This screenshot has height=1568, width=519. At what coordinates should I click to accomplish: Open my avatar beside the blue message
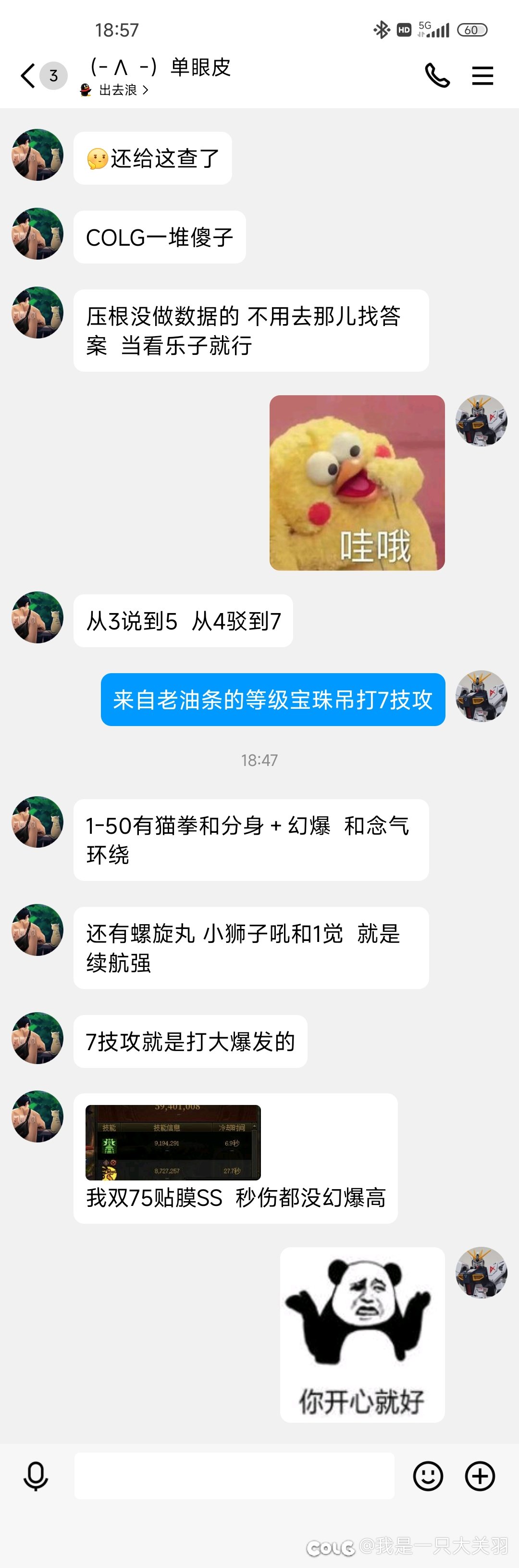click(x=482, y=696)
